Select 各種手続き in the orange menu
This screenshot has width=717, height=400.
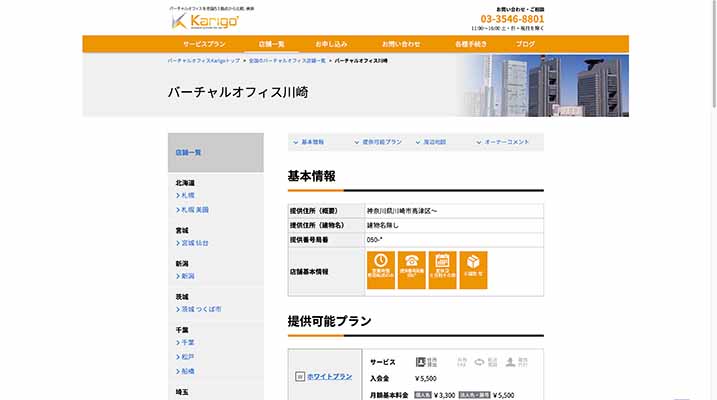point(470,44)
